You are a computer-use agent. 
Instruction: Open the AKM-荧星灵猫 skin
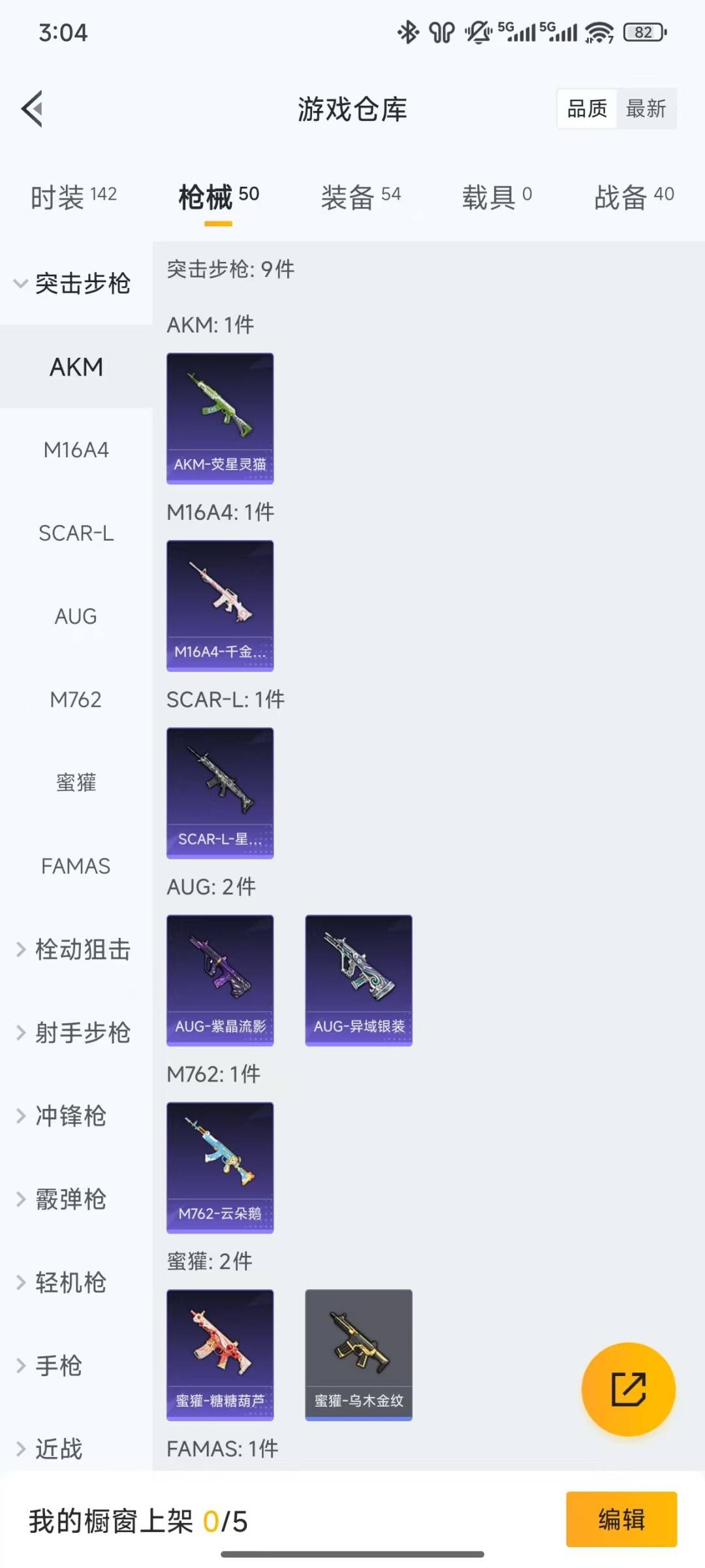tap(220, 418)
